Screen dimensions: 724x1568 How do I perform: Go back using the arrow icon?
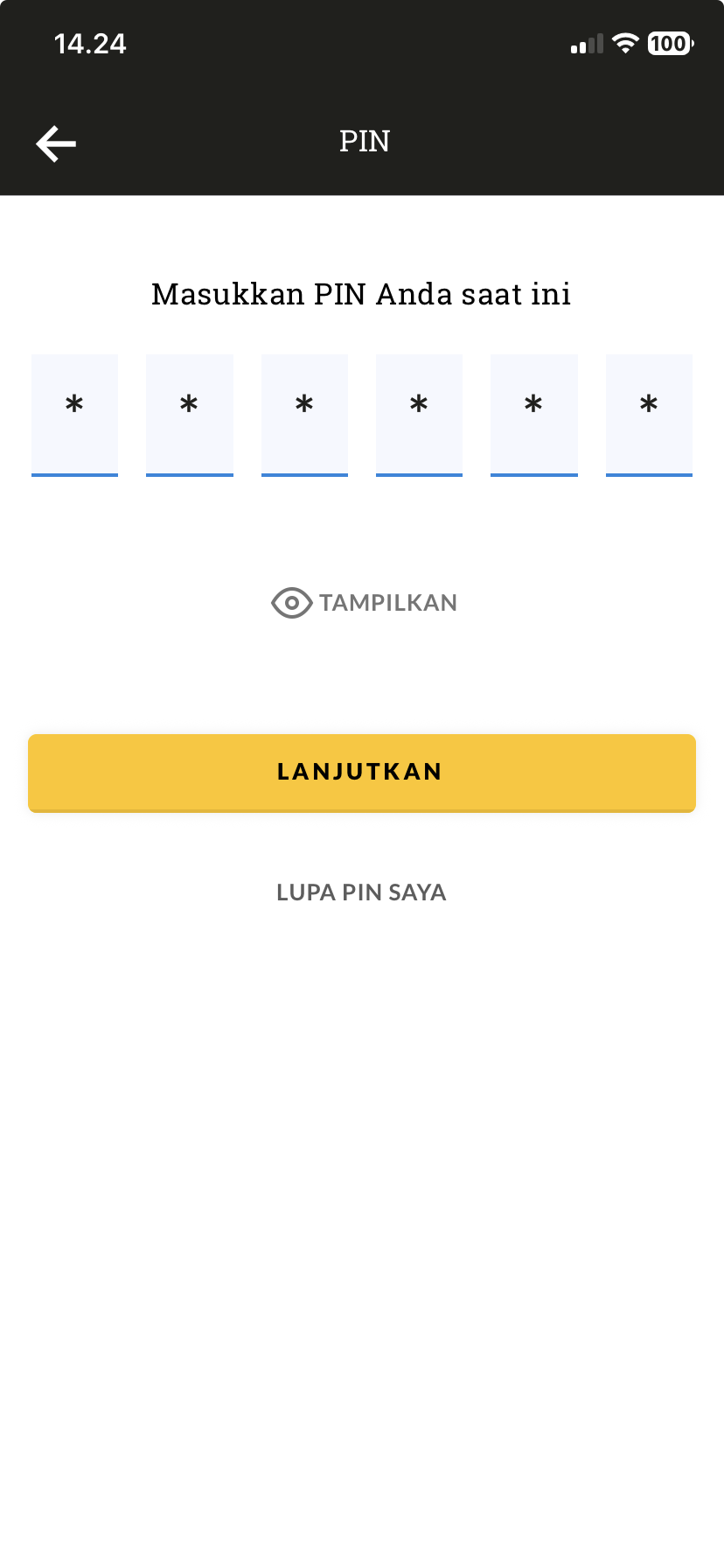pos(56,143)
